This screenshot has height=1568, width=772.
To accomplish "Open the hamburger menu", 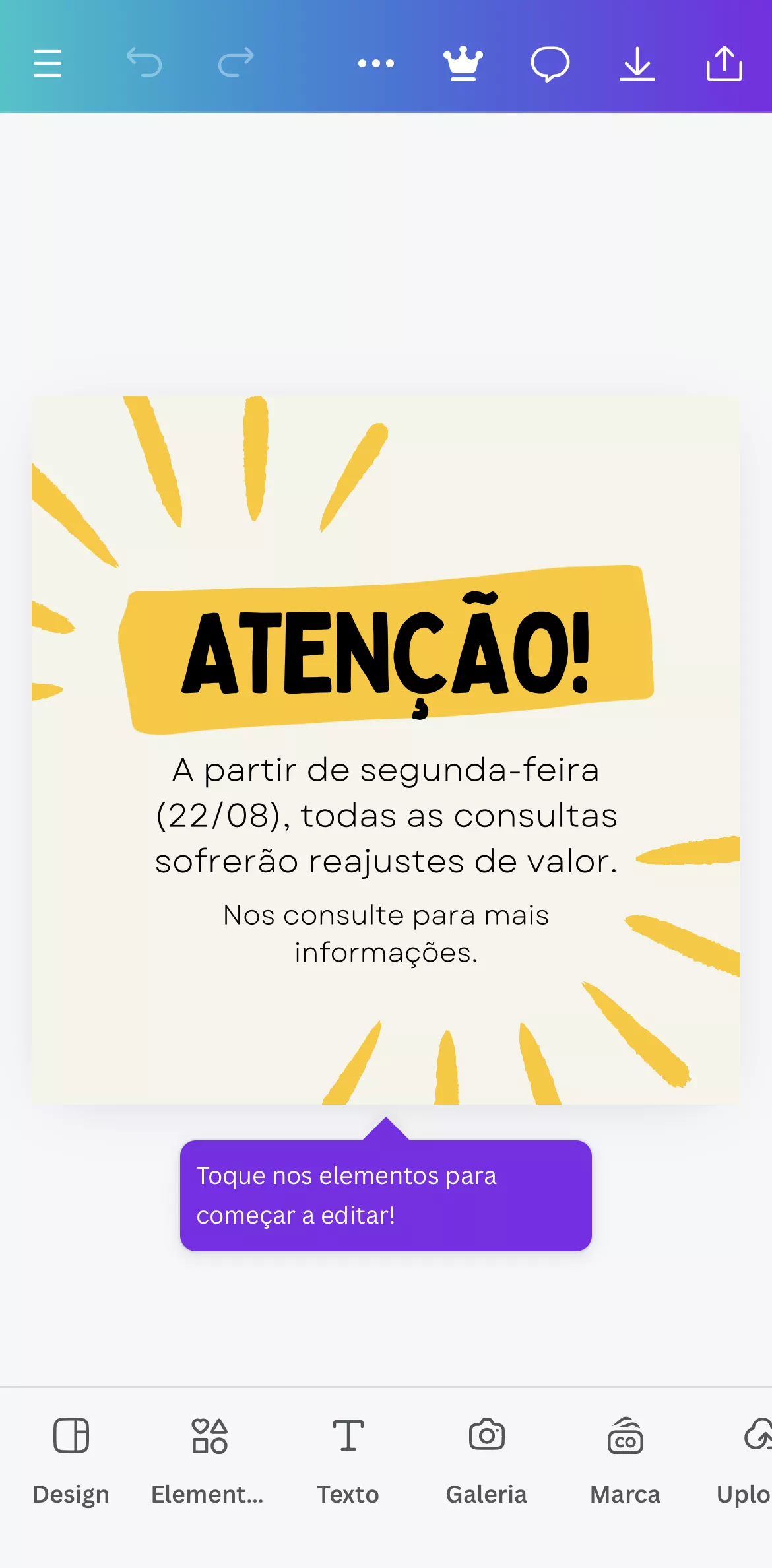I will tap(46, 63).
